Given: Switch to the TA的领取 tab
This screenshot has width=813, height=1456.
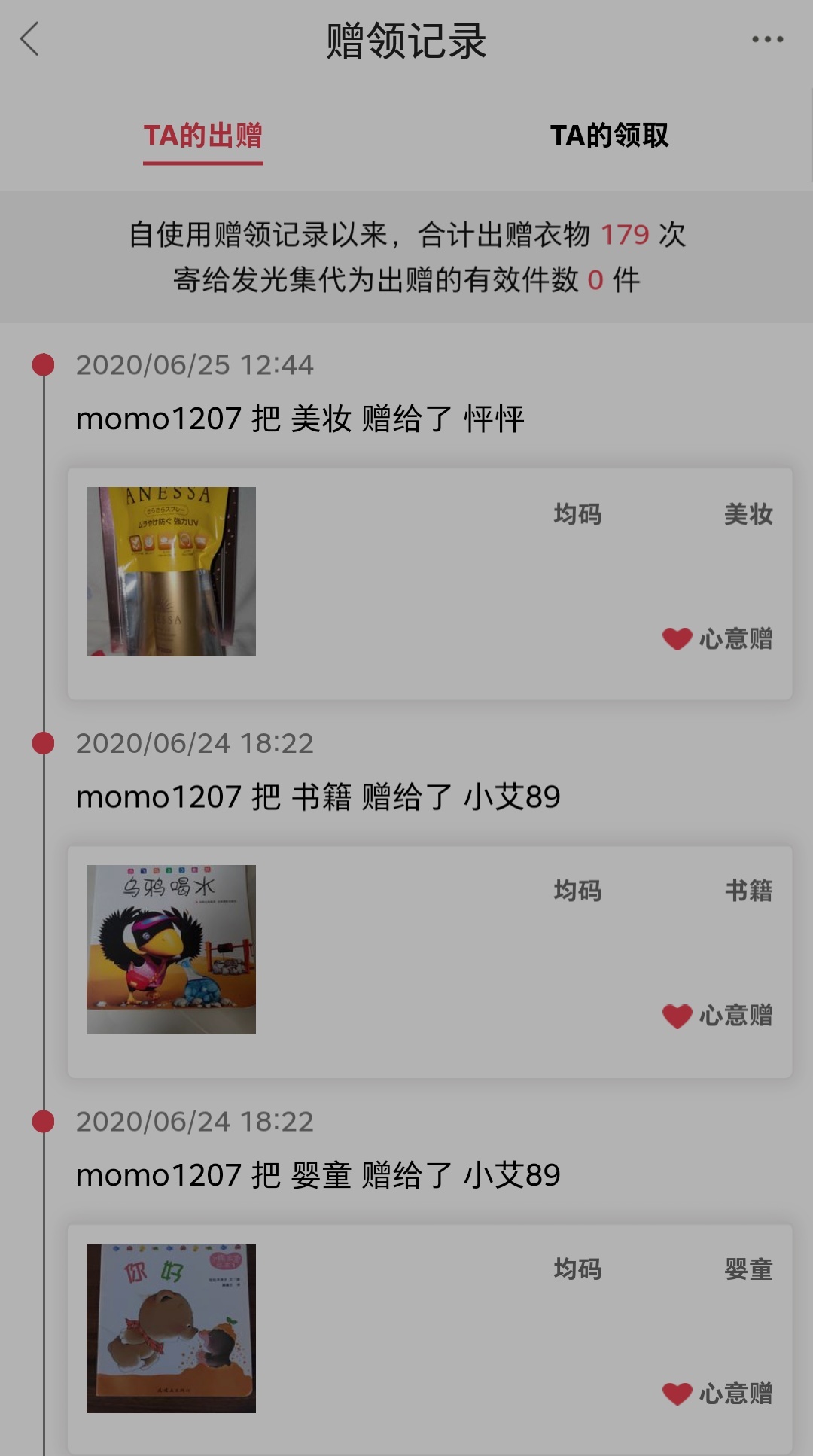Looking at the screenshot, I should [609, 136].
